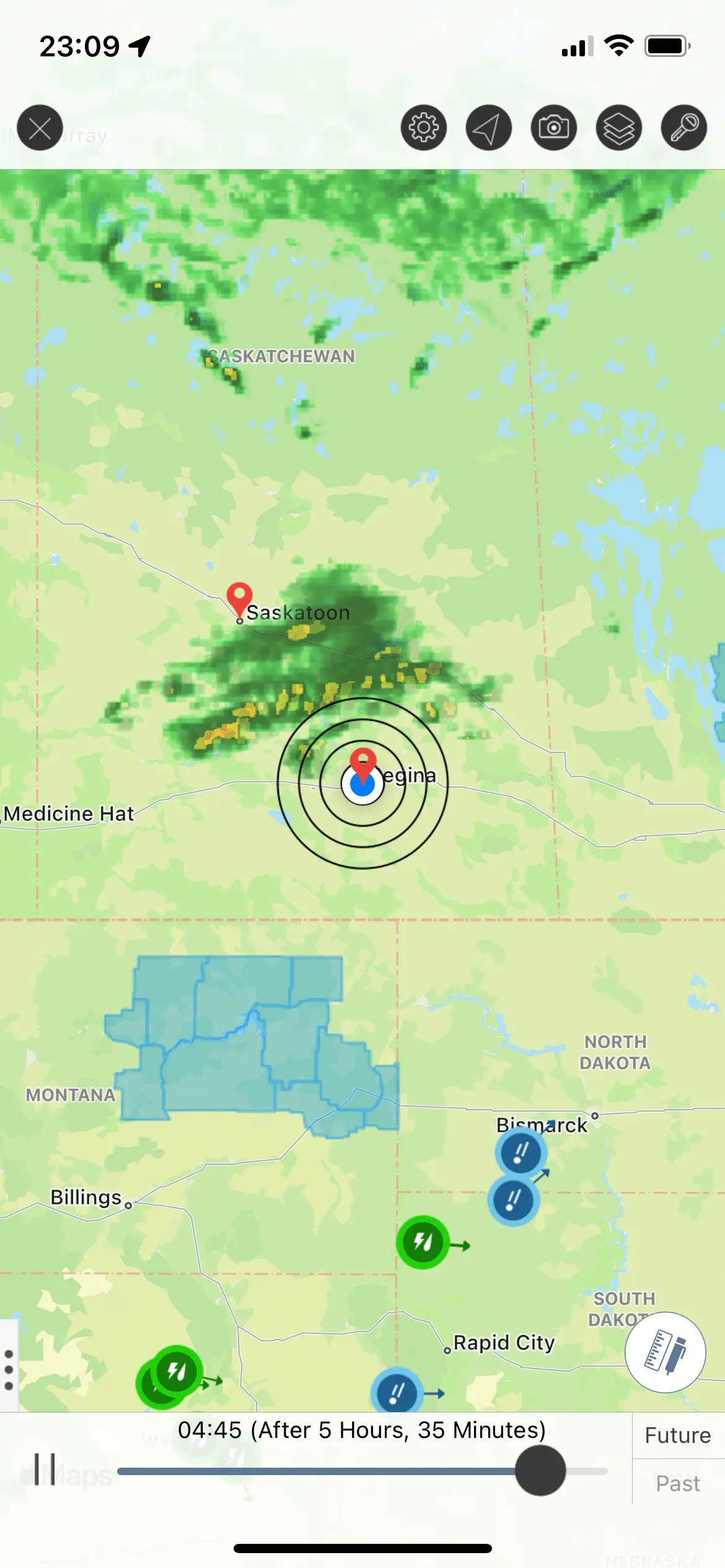Viewport: 725px width, 1568px height.
Task: Center map on current location
Action: pos(489,128)
